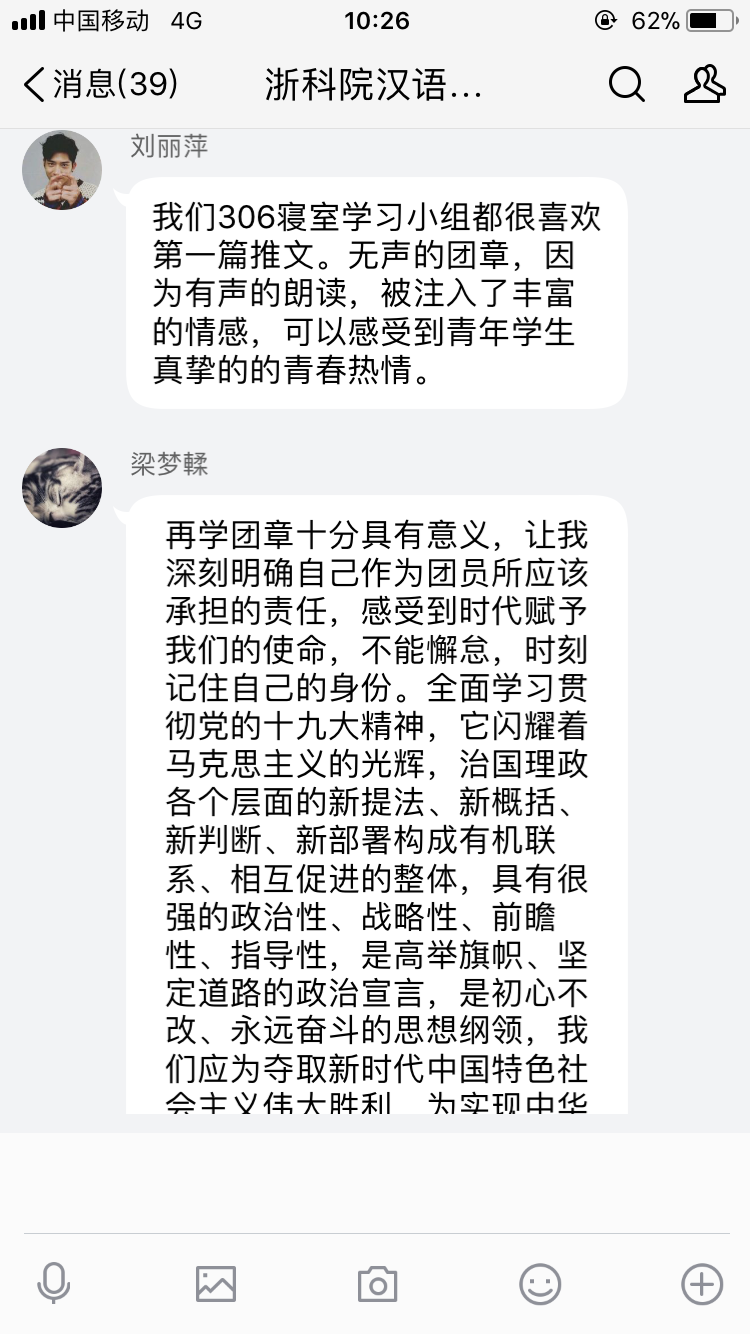Open the photo album picker icon

[218, 1283]
